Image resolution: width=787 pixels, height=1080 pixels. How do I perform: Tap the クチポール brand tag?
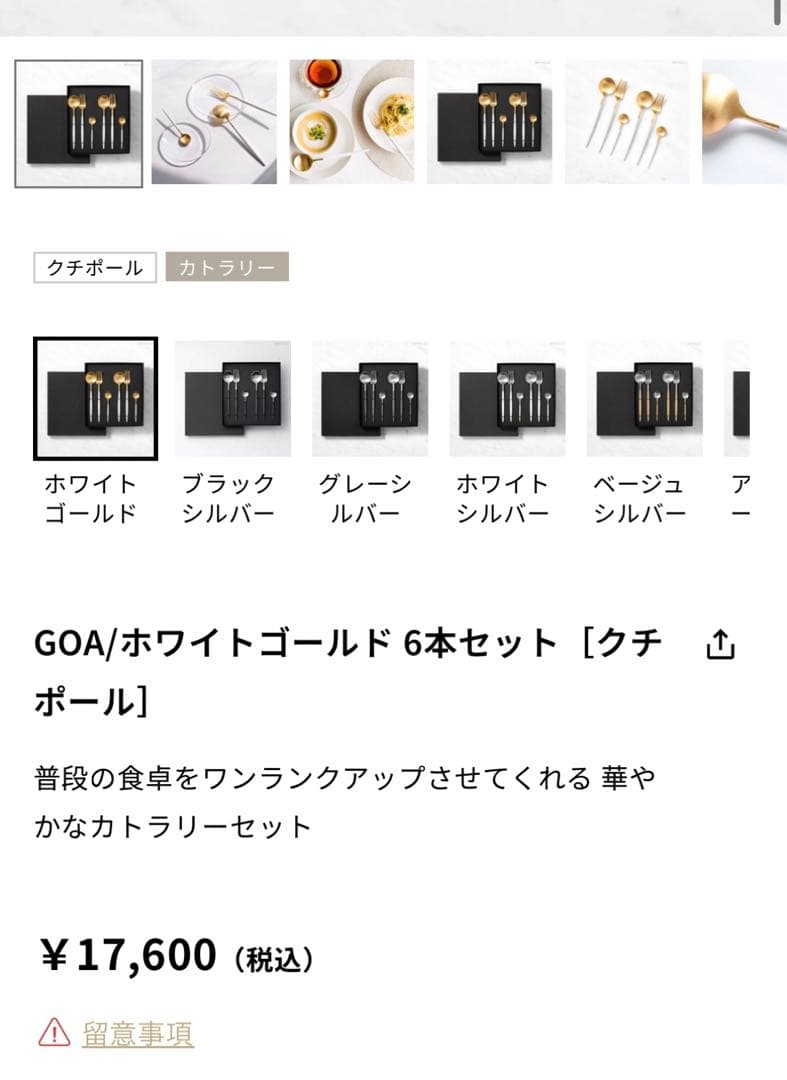[95, 268]
